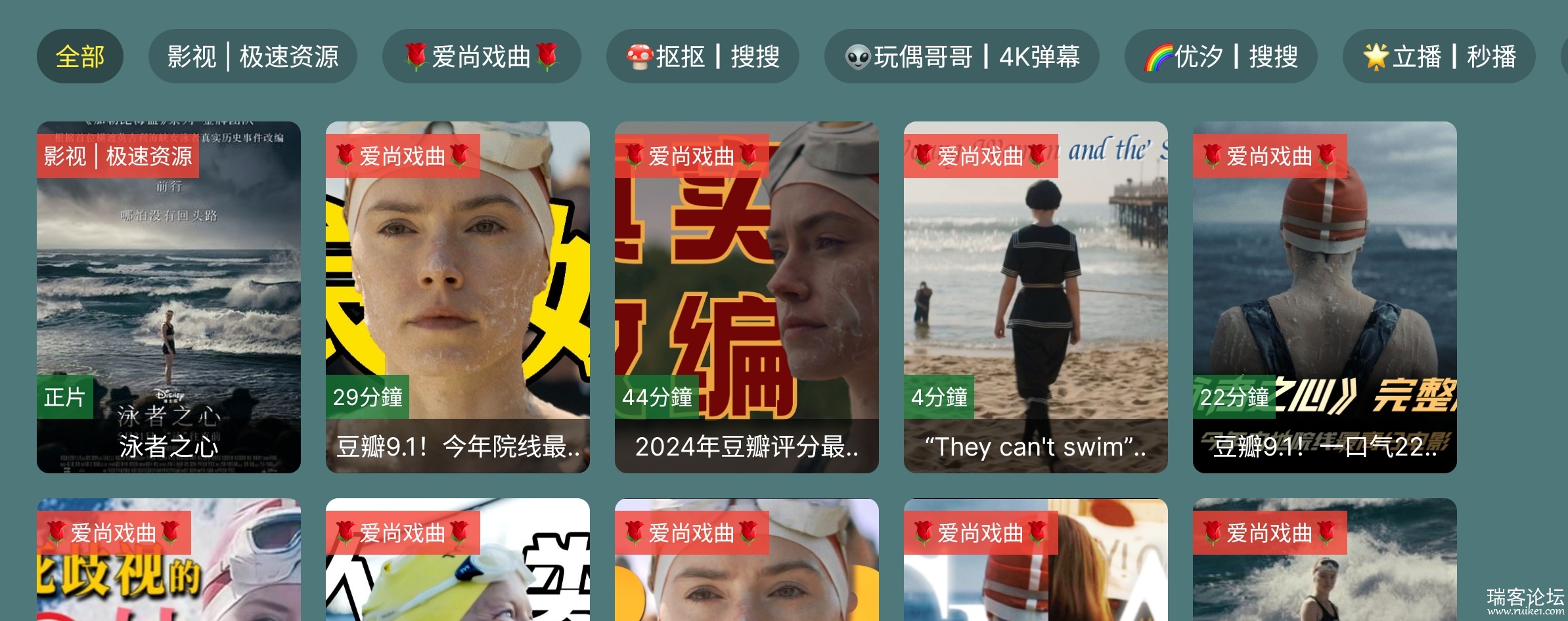Open the 44分鐘 2024年豆瓣评分最 video
Image resolution: width=1568 pixels, height=621 pixels.
747,297
